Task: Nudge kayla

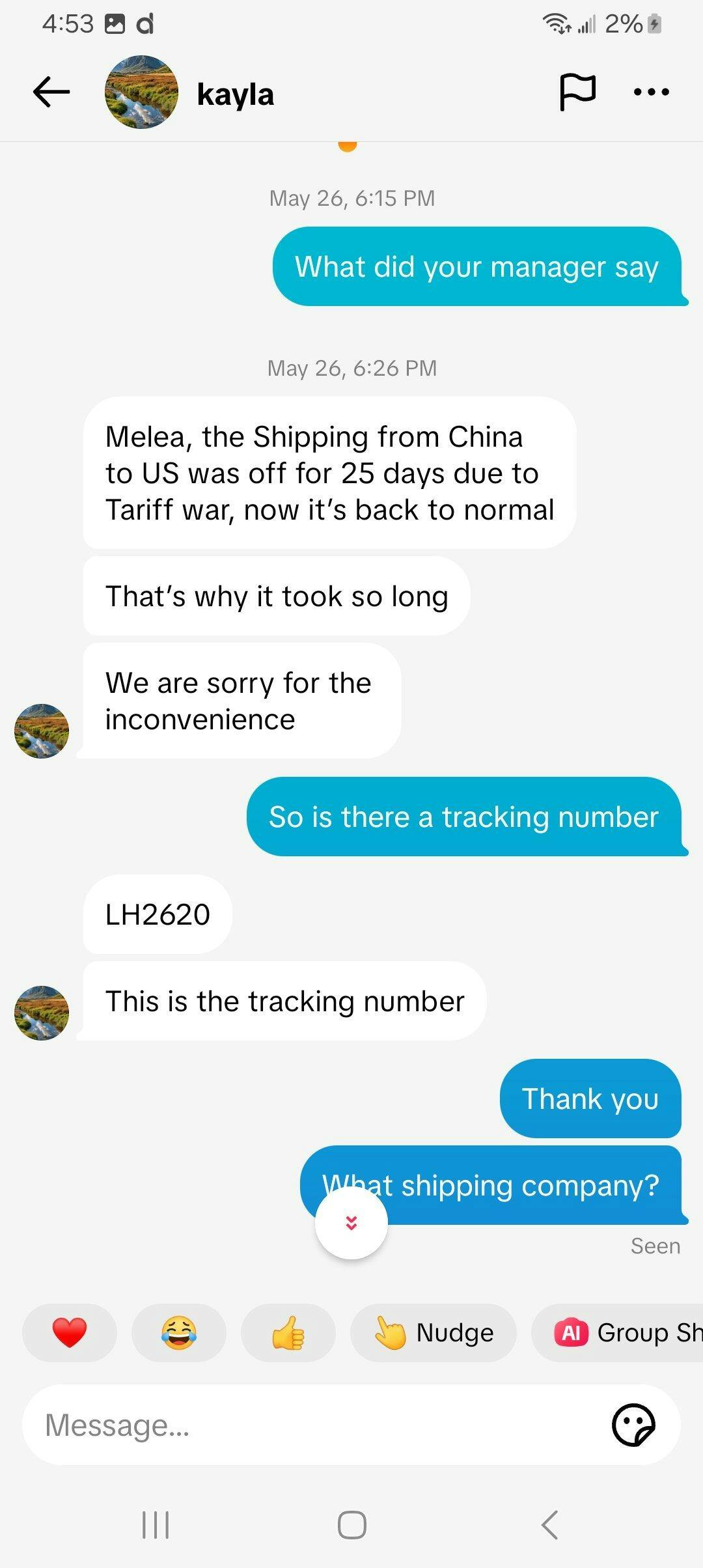Action: (x=434, y=1332)
